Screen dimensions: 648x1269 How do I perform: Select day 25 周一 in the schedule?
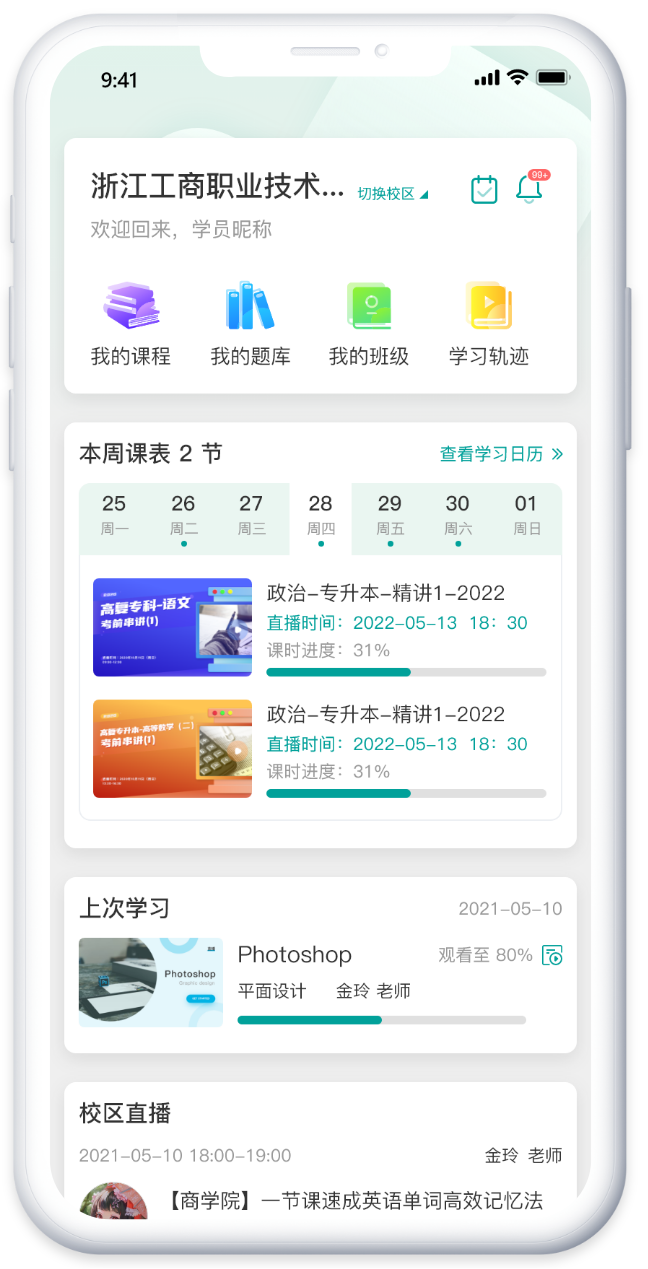point(114,514)
